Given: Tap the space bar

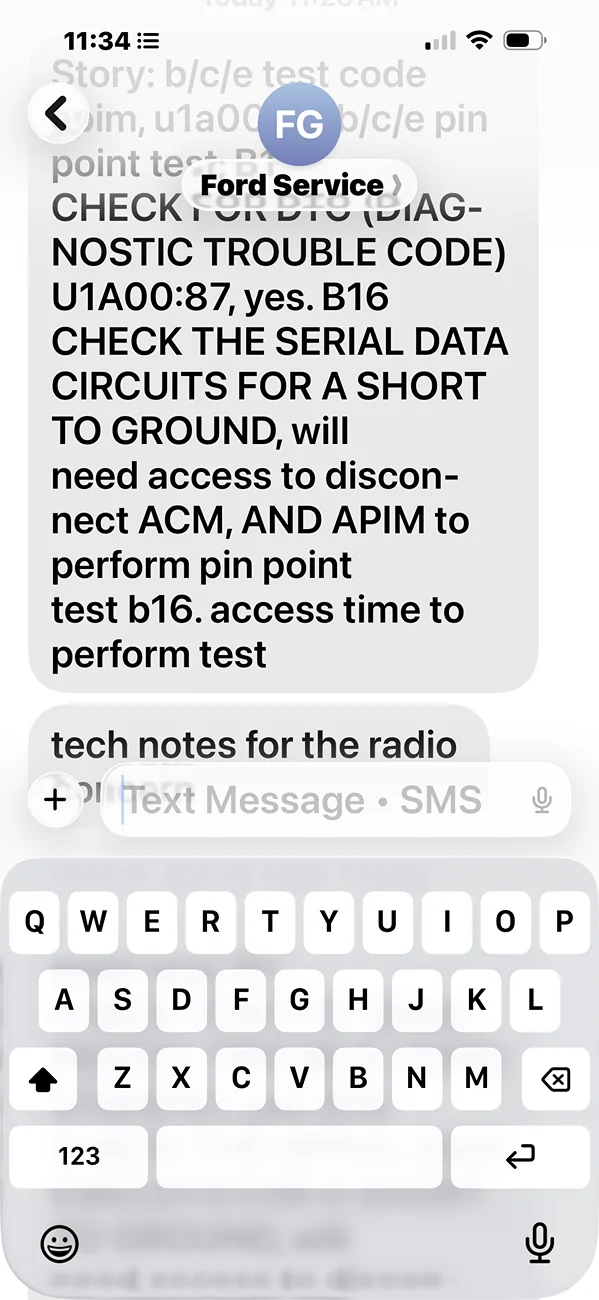Looking at the screenshot, I should (299, 1157).
